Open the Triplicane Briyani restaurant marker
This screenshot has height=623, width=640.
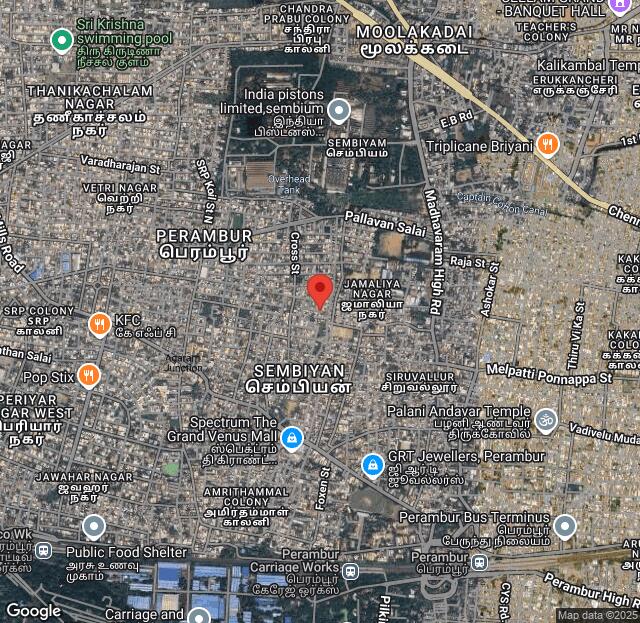click(547, 145)
